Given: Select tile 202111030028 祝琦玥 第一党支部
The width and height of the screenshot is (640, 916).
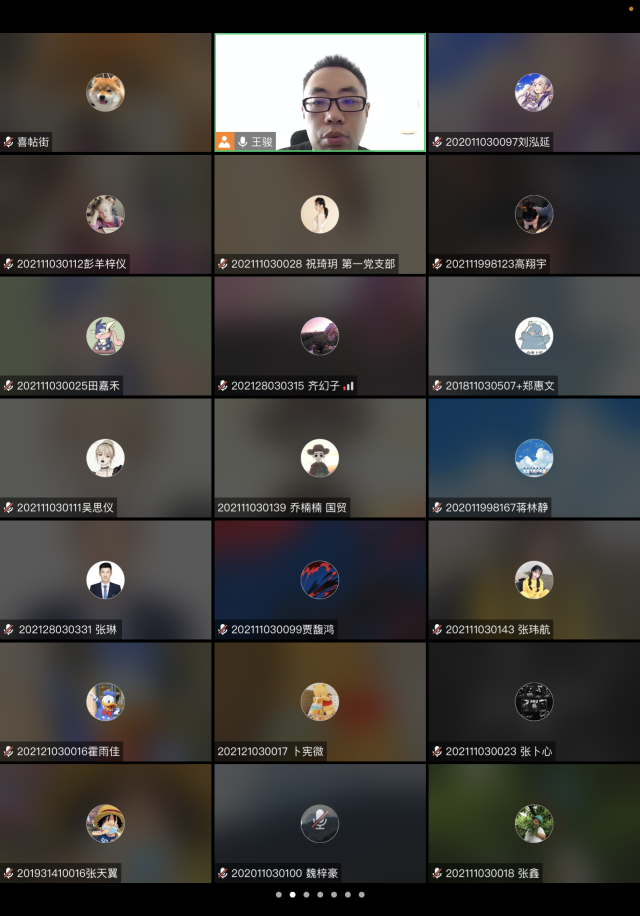Looking at the screenshot, I should [x=320, y=214].
